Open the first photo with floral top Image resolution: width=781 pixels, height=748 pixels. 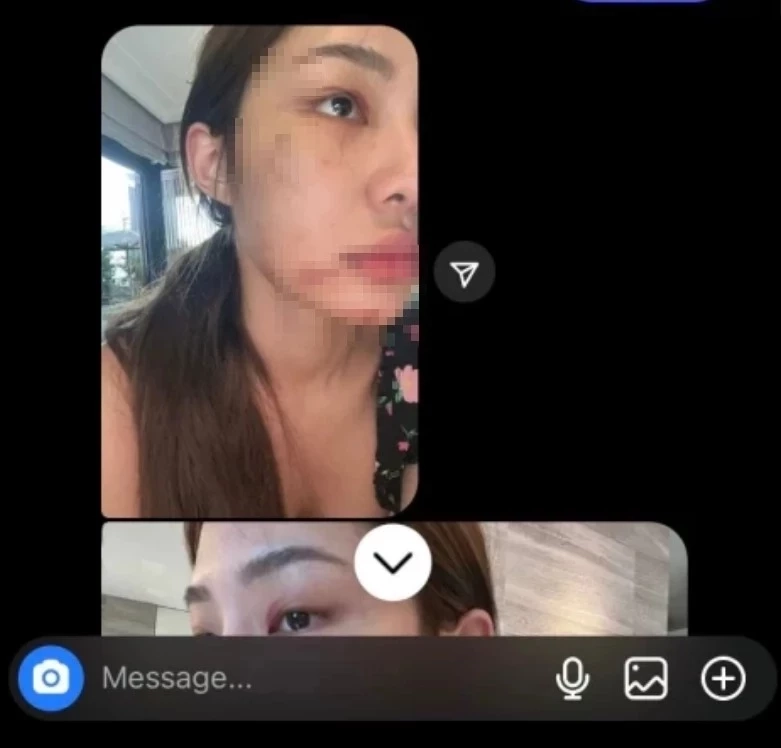pyautogui.click(x=259, y=270)
